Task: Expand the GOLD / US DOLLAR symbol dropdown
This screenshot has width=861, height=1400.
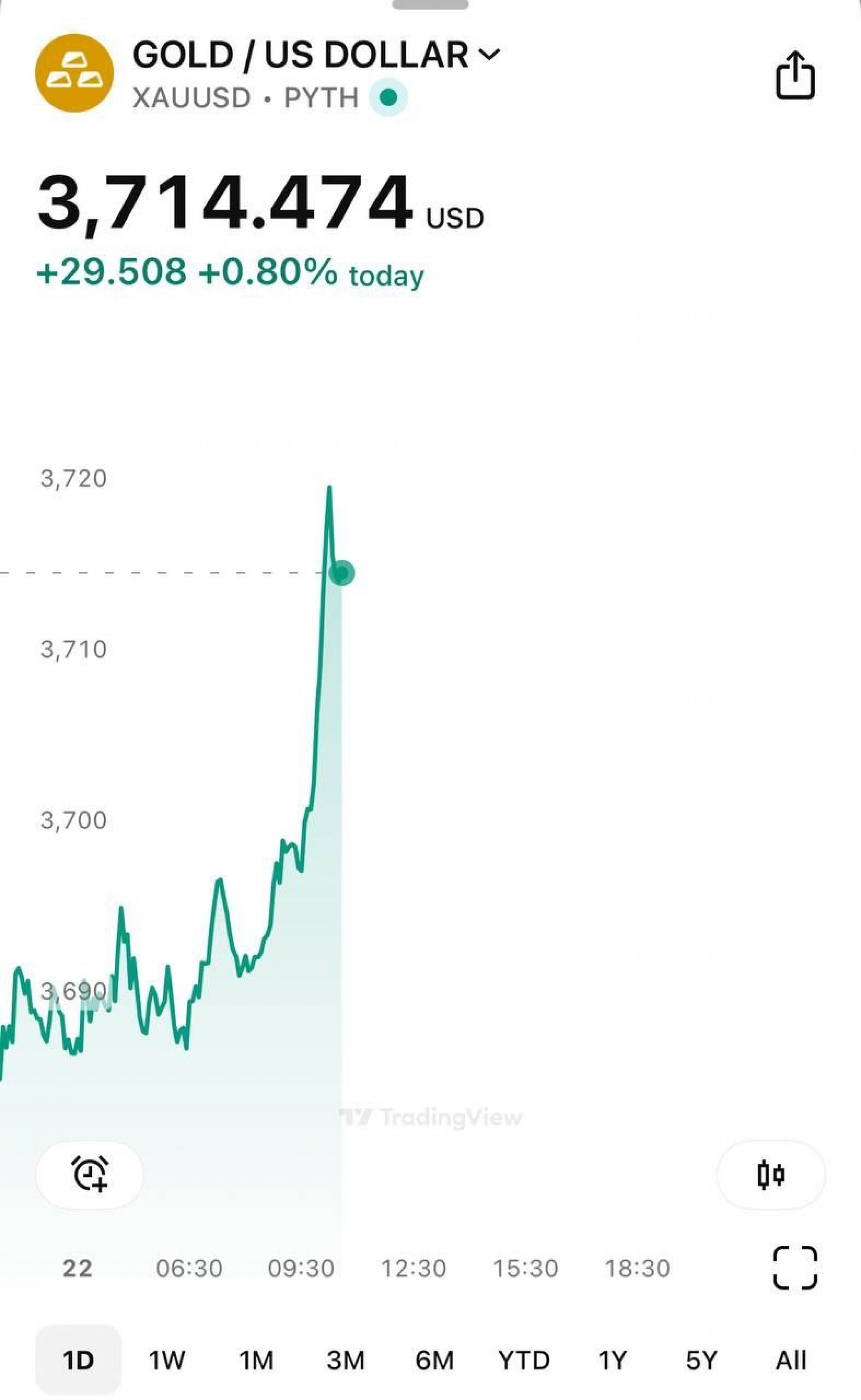Action: click(x=489, y=55)
